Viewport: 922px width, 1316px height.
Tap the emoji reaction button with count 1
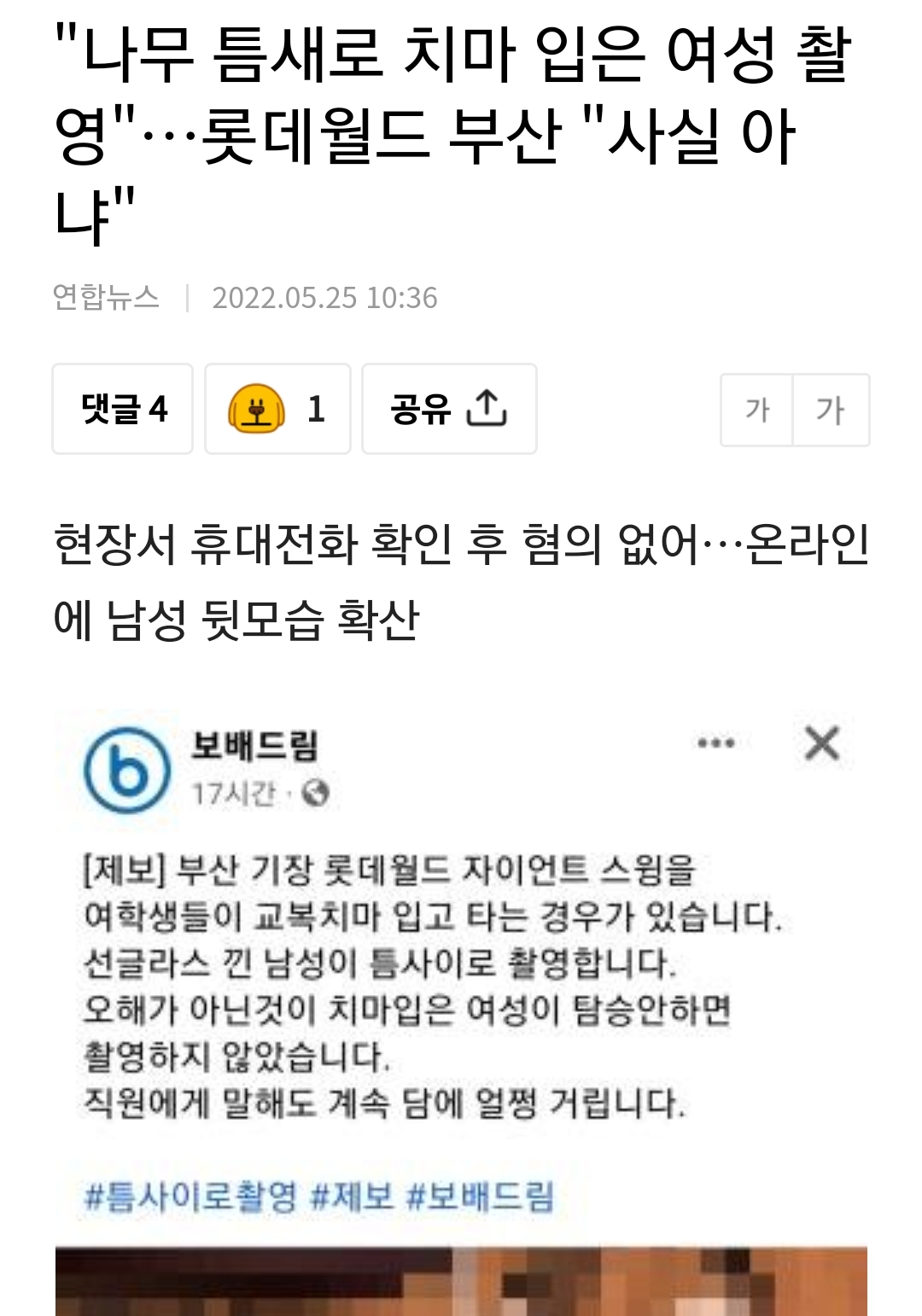(x=277, y=409)
